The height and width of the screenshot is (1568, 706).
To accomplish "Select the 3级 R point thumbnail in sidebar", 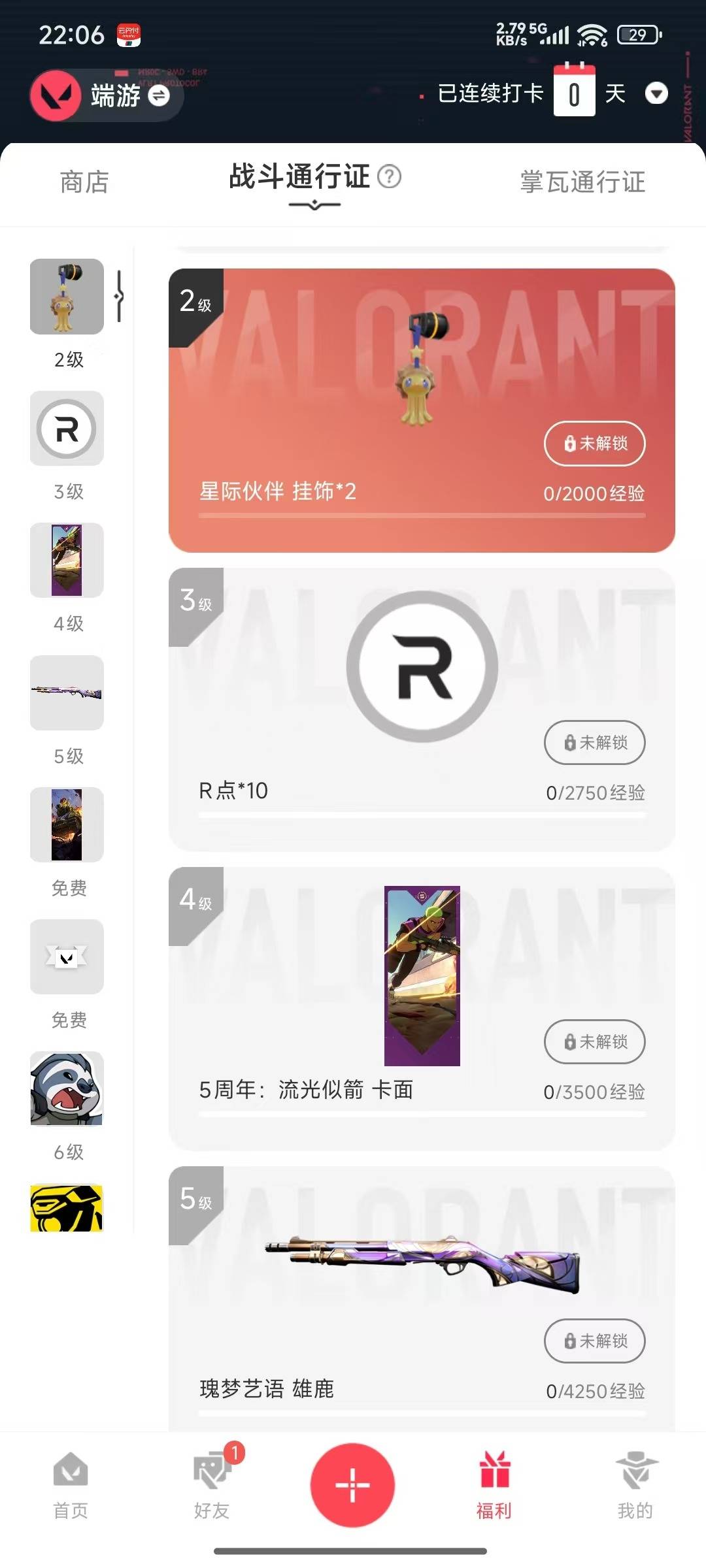I will coord(67,429).
